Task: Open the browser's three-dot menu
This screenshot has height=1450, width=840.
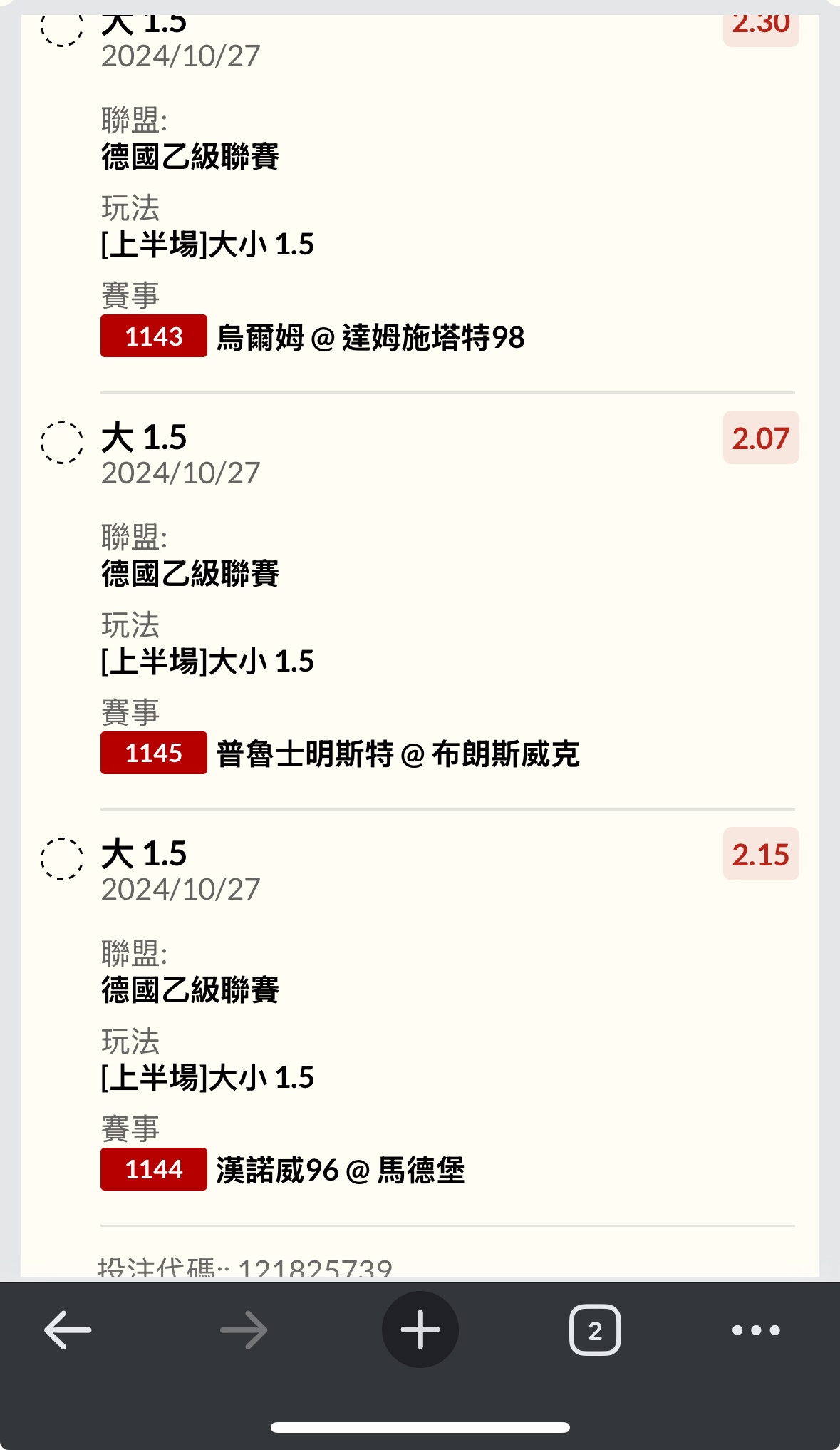Action: tap(756, 1330)
